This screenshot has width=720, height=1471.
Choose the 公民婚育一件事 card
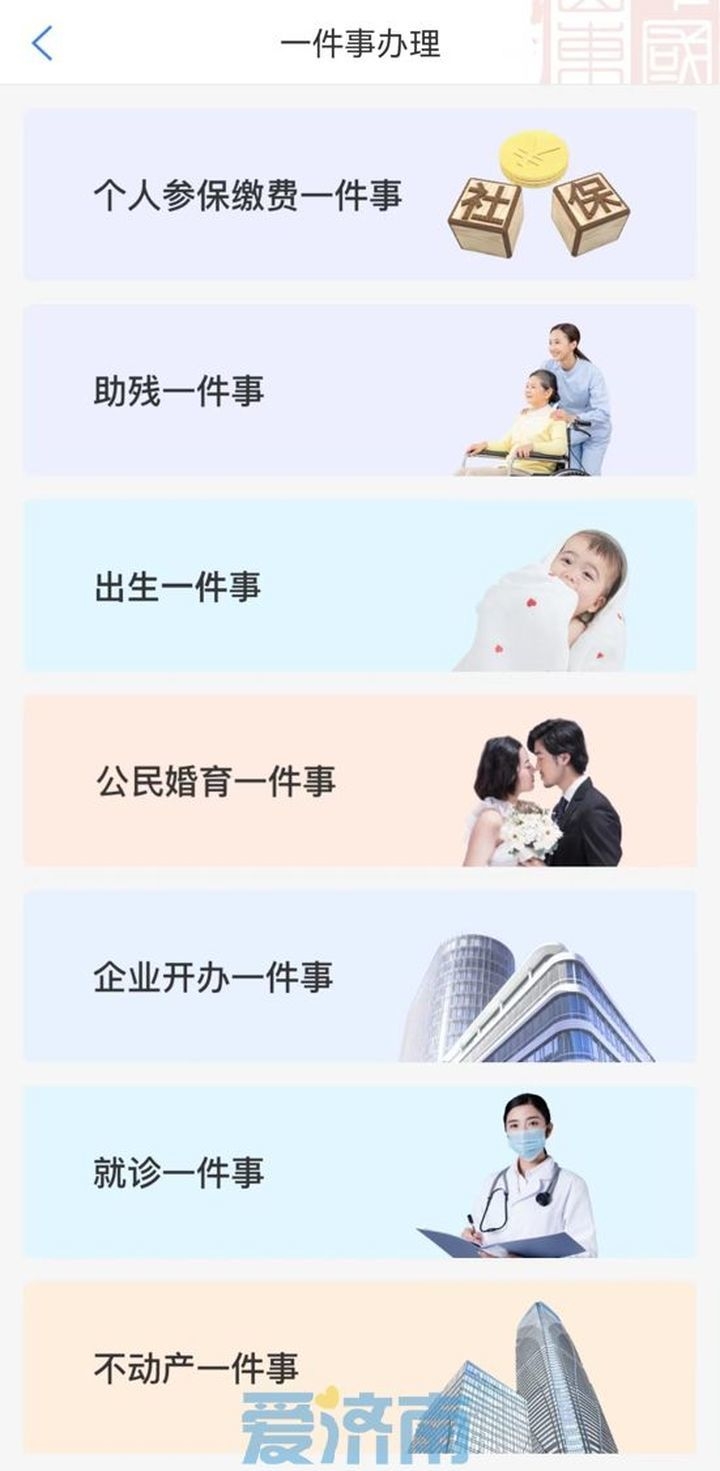(x=360, y=781)
